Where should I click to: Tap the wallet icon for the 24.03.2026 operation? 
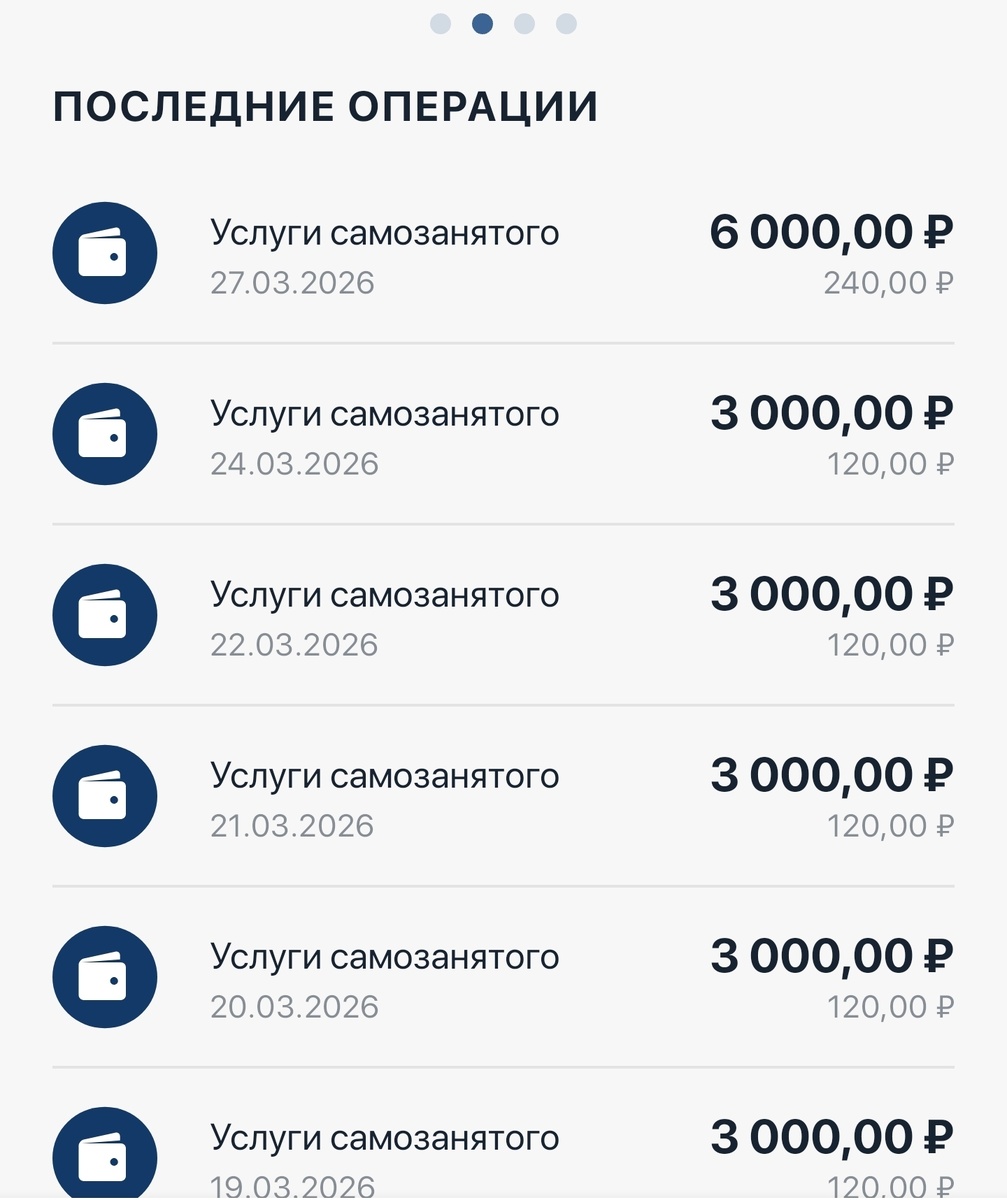[104, 434]
